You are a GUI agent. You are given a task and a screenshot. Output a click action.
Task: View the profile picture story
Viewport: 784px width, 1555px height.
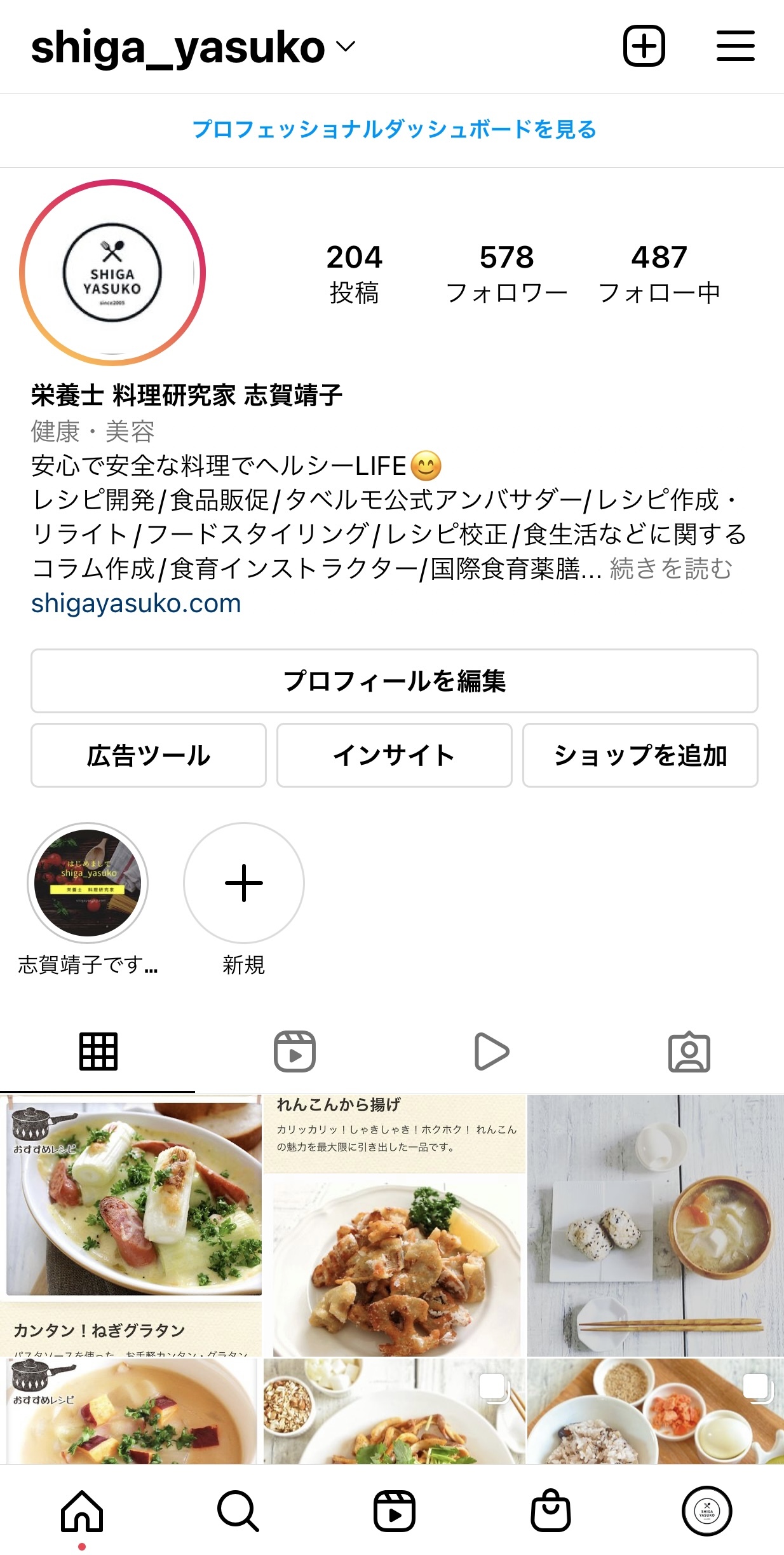click(112, 273)
